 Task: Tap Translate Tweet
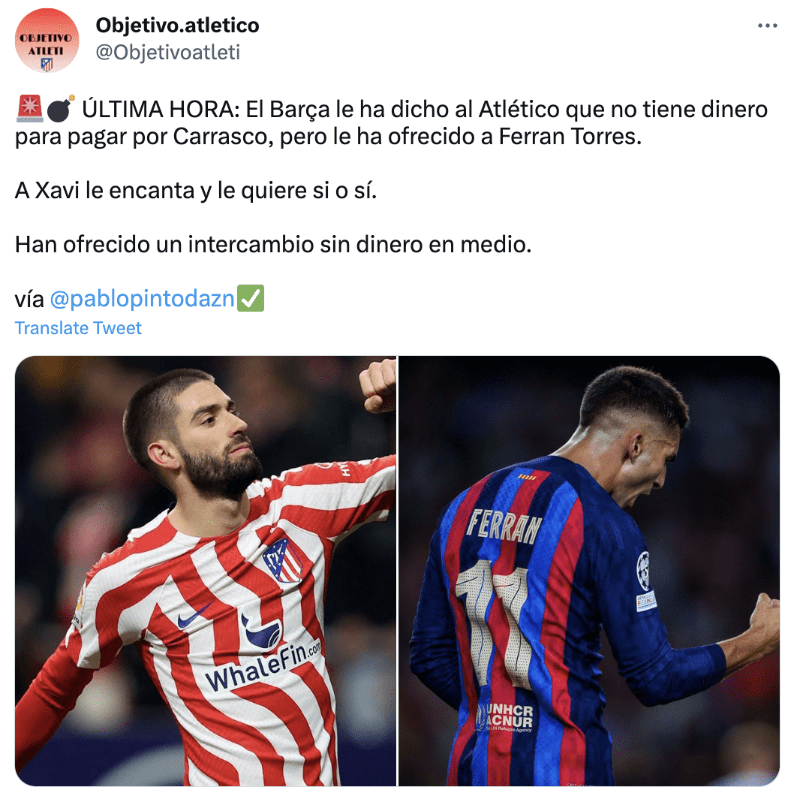78,328
